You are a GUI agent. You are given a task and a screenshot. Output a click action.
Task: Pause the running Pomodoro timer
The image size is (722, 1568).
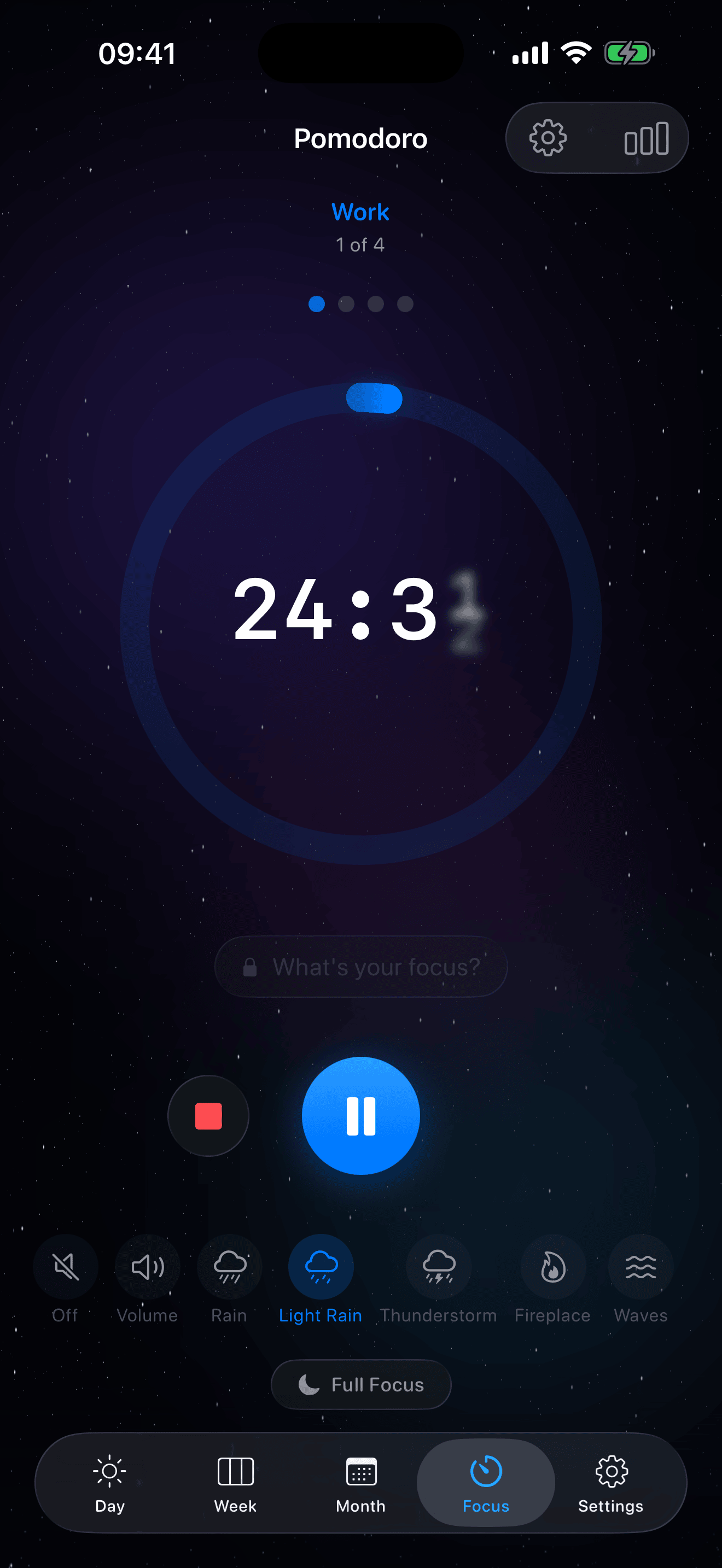click(360, 1115)
